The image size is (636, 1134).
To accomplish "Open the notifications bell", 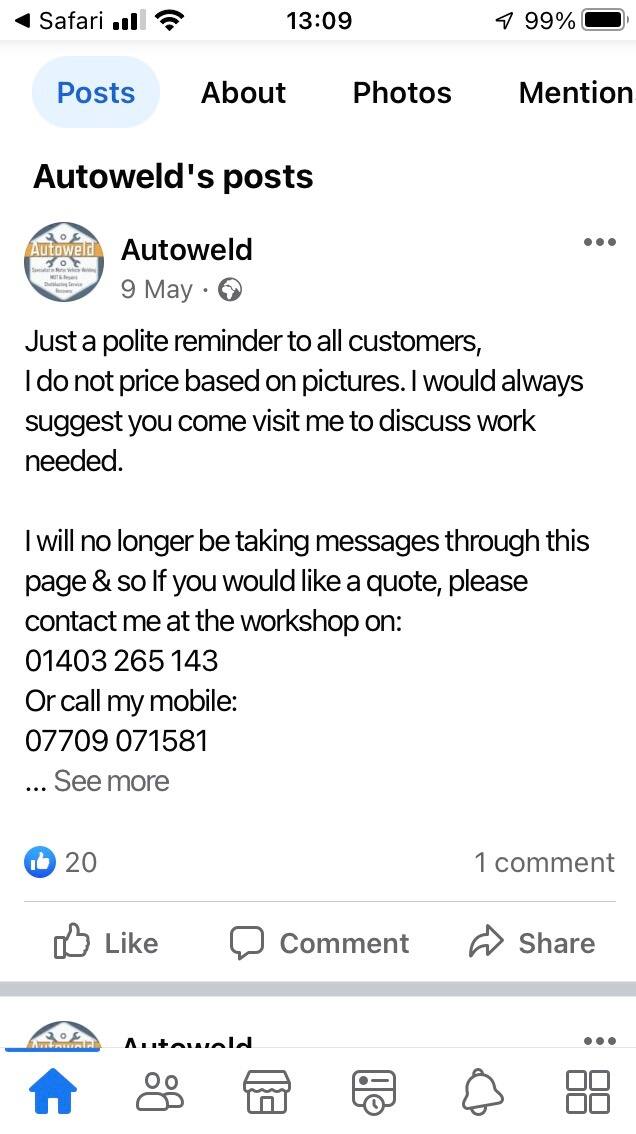I will [x=483, y=1091].
